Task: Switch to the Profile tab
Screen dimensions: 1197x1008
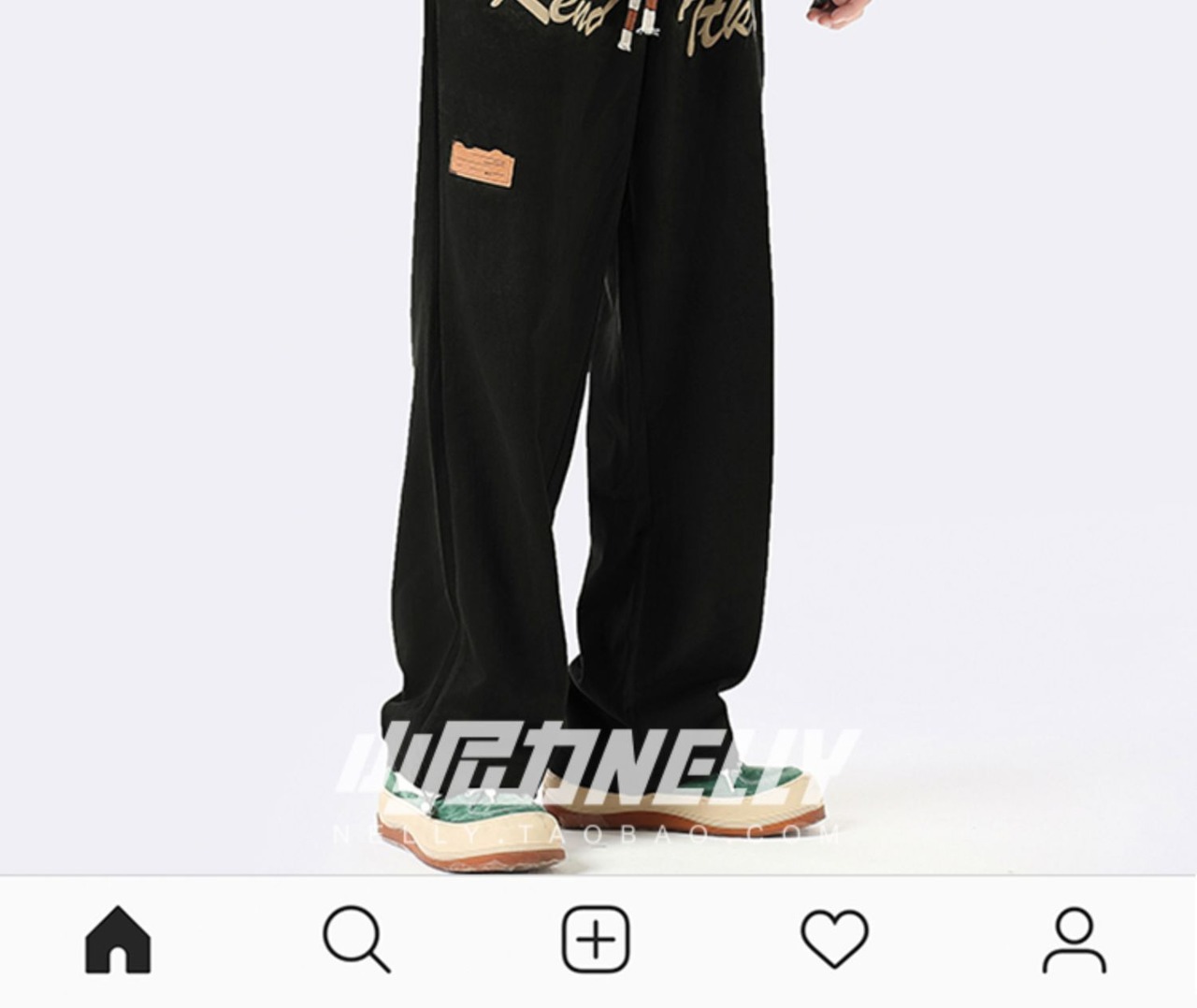Action: 1074,940
